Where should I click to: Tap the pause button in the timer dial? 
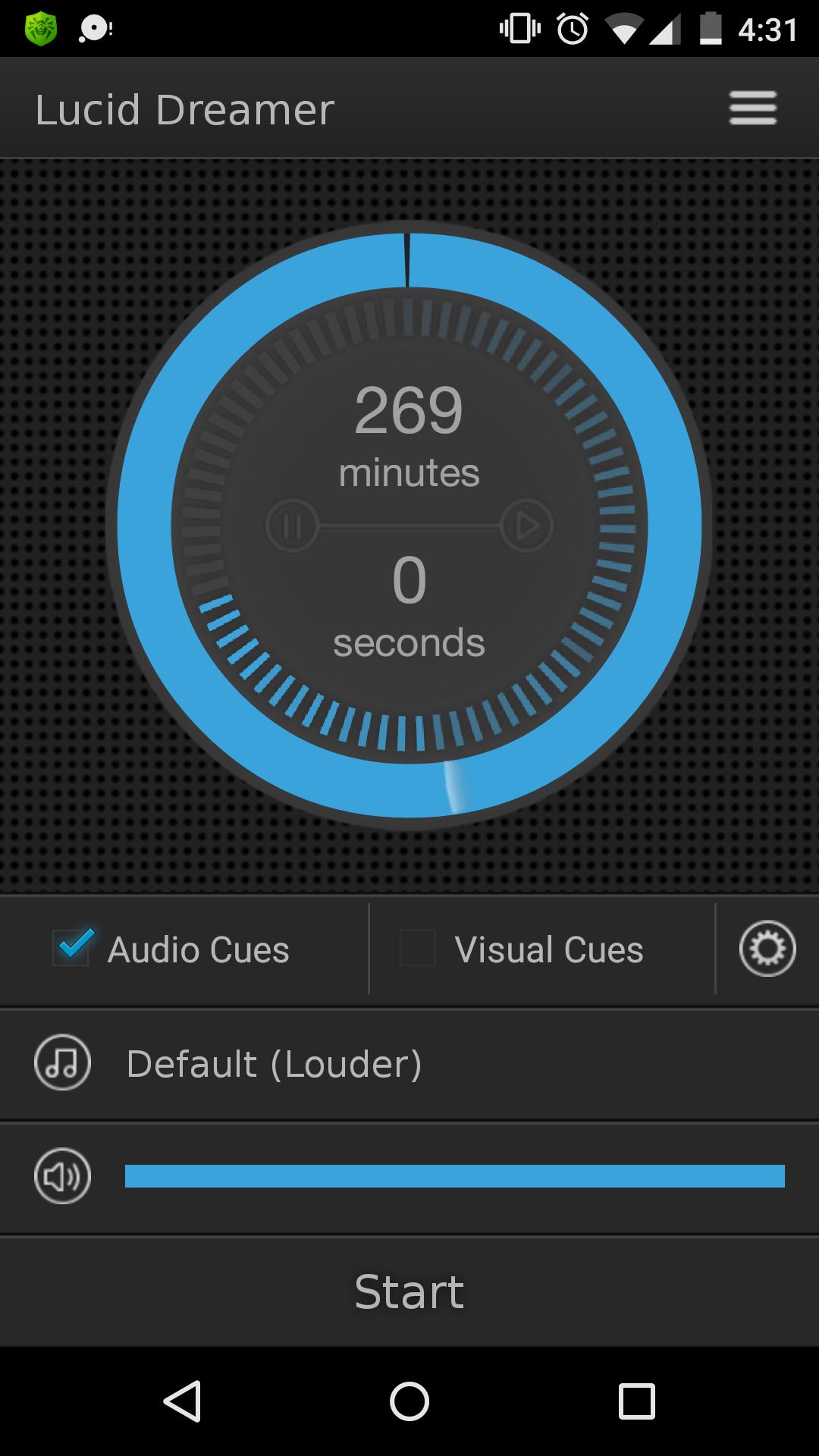292,526
